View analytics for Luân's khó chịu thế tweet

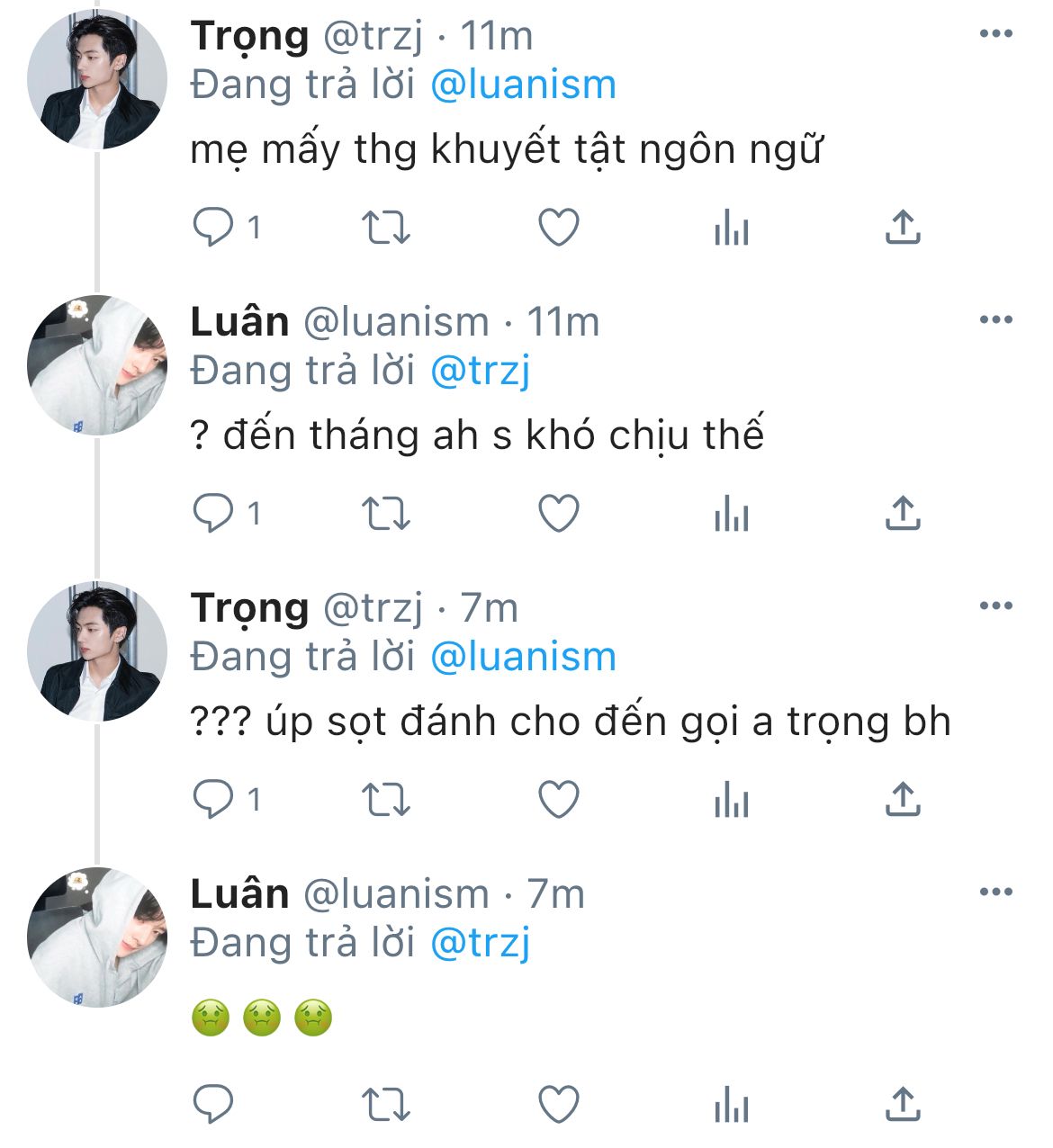[731, 514]
